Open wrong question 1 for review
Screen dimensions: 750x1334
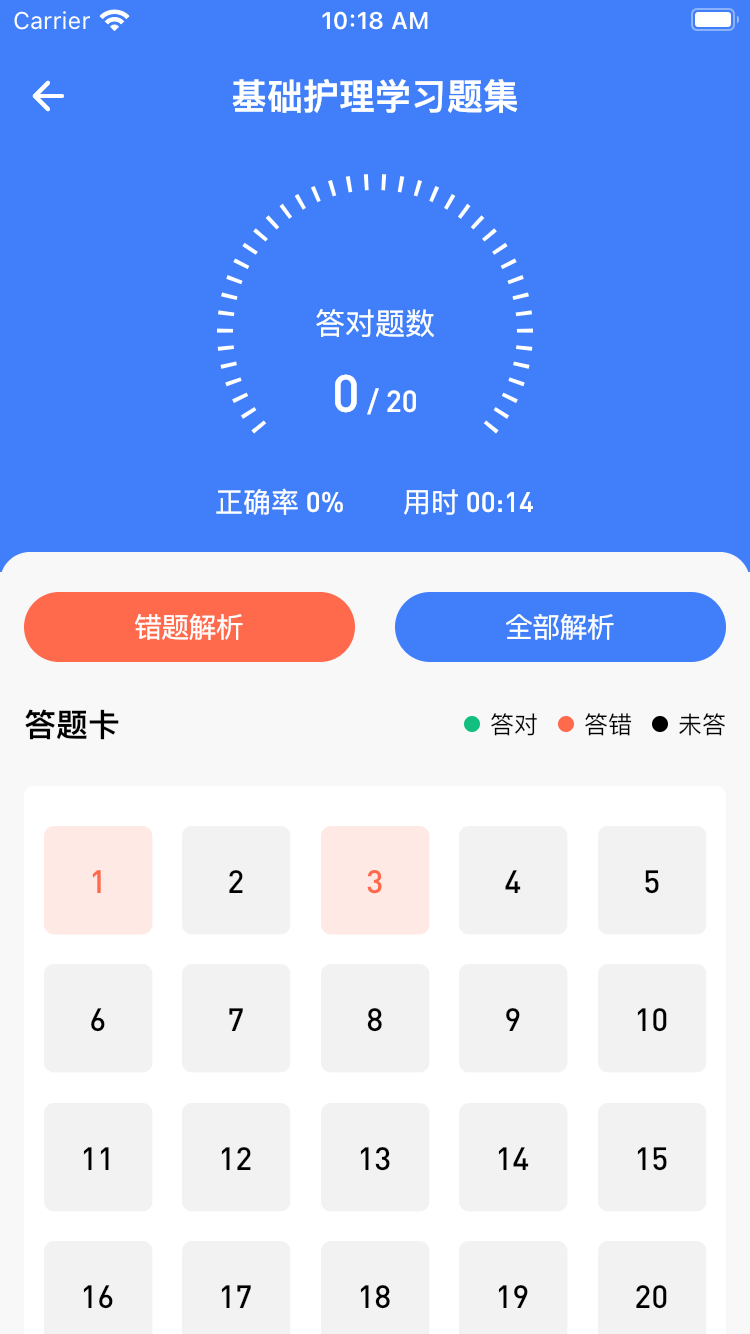click(97, 880)
